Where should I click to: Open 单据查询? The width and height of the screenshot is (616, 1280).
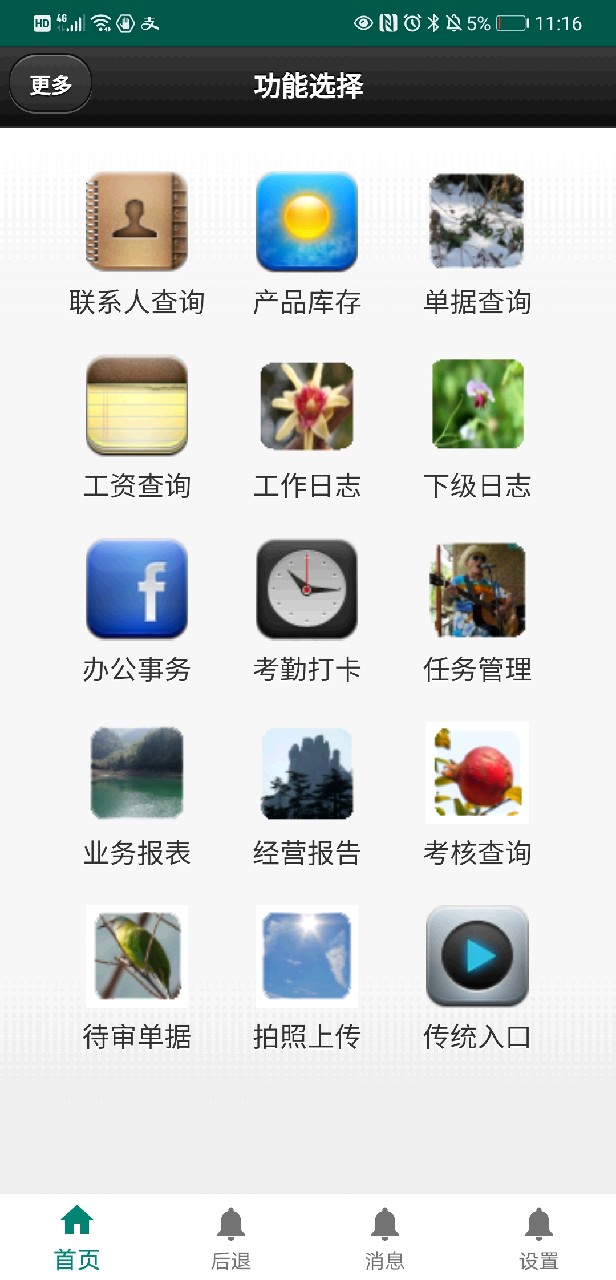(x=477, y=222)
